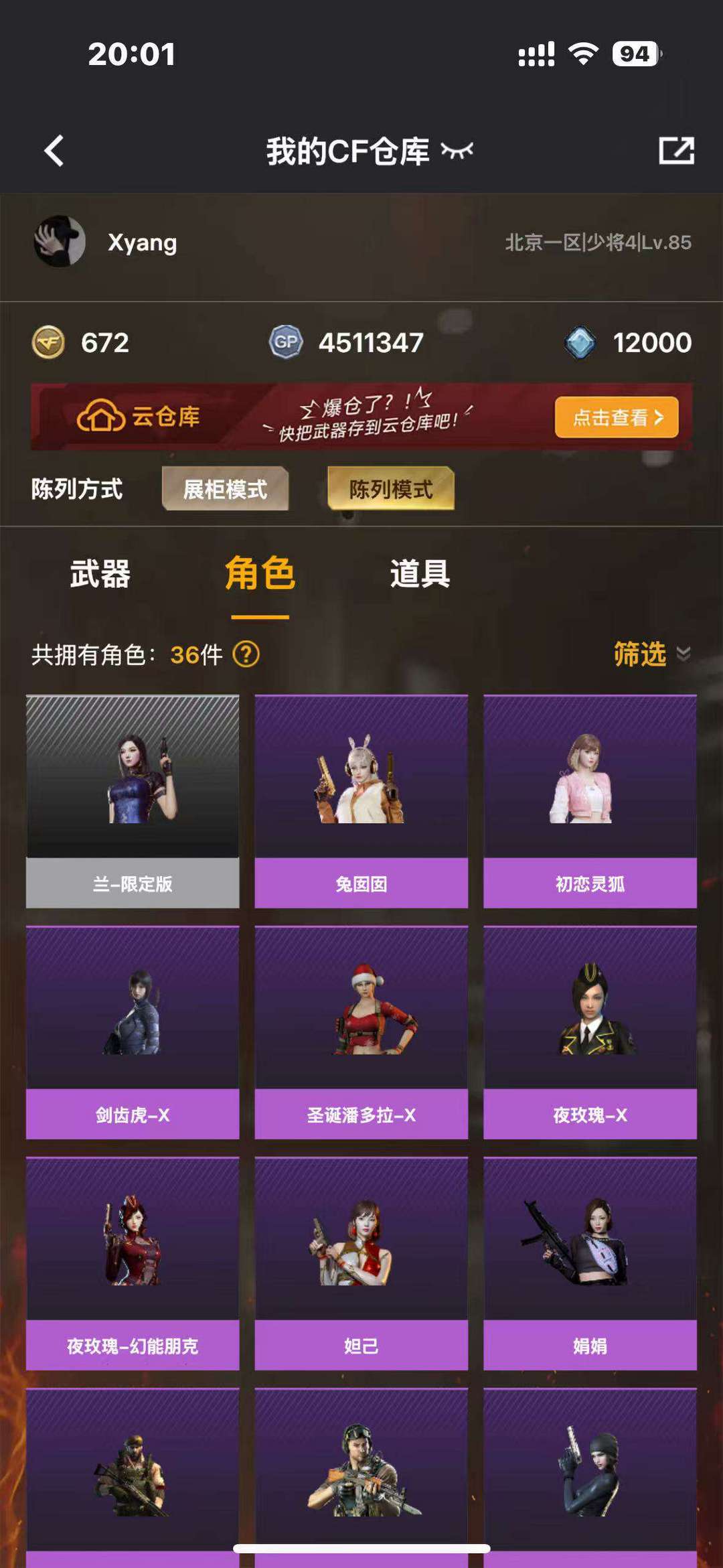Open the 兔囡囡 character card
Screen dimensions: 723x1568
point(361,801)
